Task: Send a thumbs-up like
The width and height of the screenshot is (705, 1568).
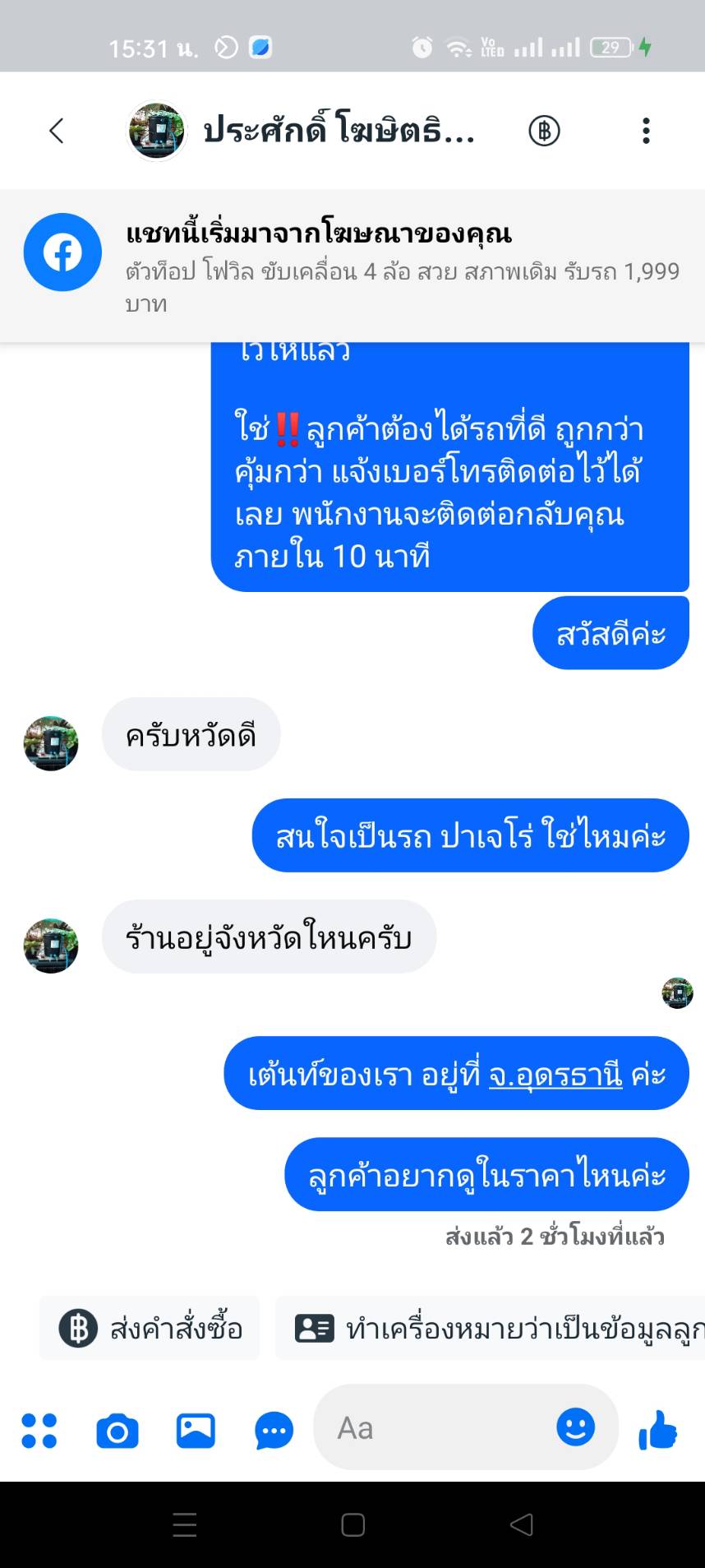Action: click(658, 1429)
